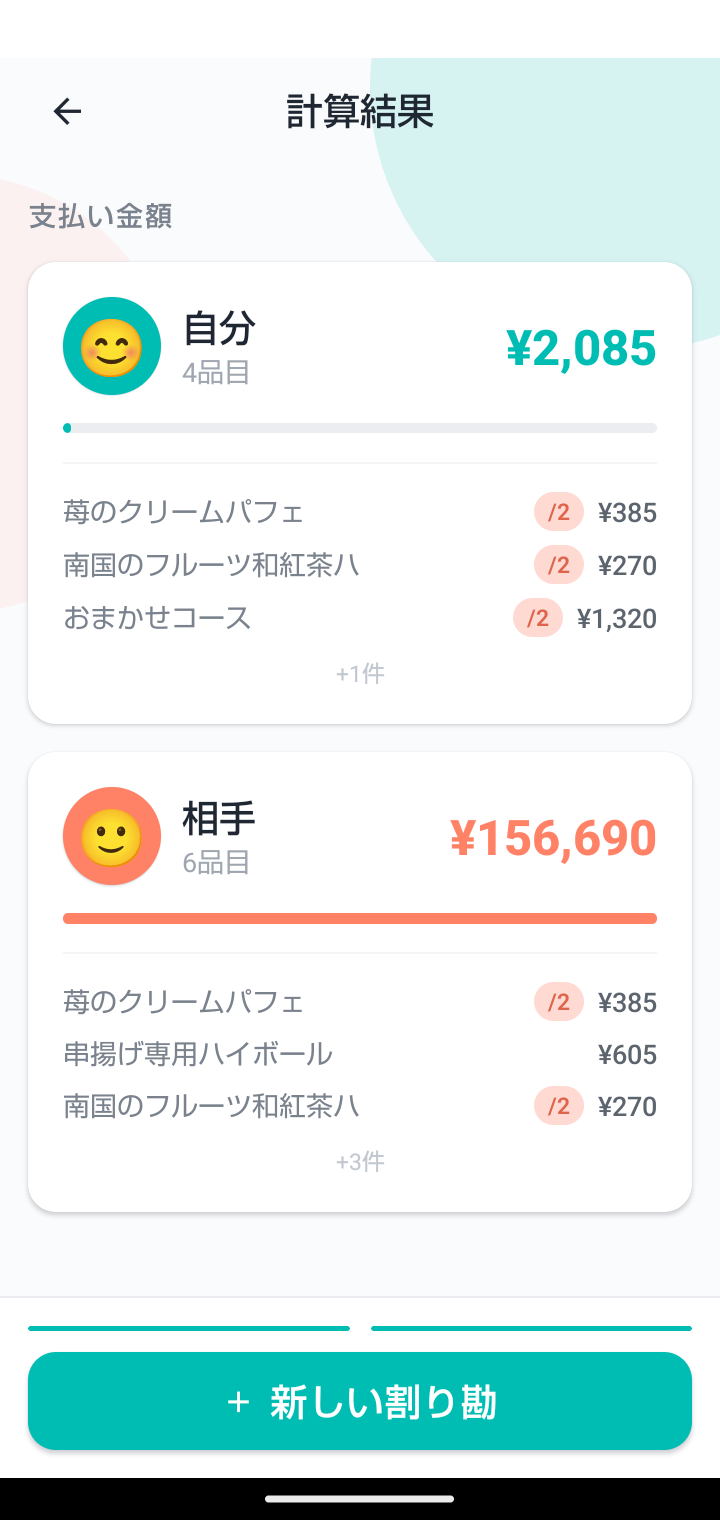The height and width of the screenshot is (1520, 720).
Task: Click the plus icon on 新しい割り勘 button
Action: coord(237,1402)
